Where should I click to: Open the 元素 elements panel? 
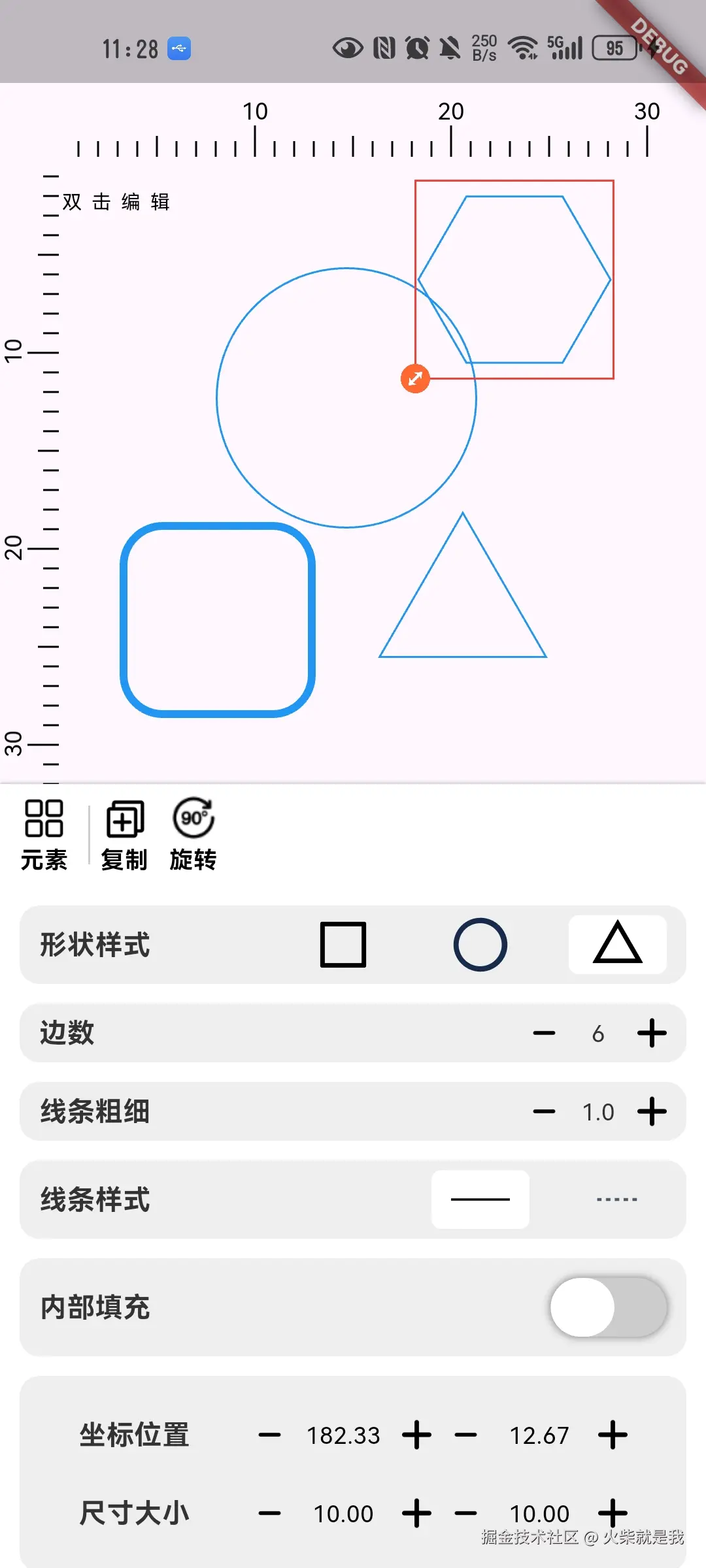tap(44, 834)
